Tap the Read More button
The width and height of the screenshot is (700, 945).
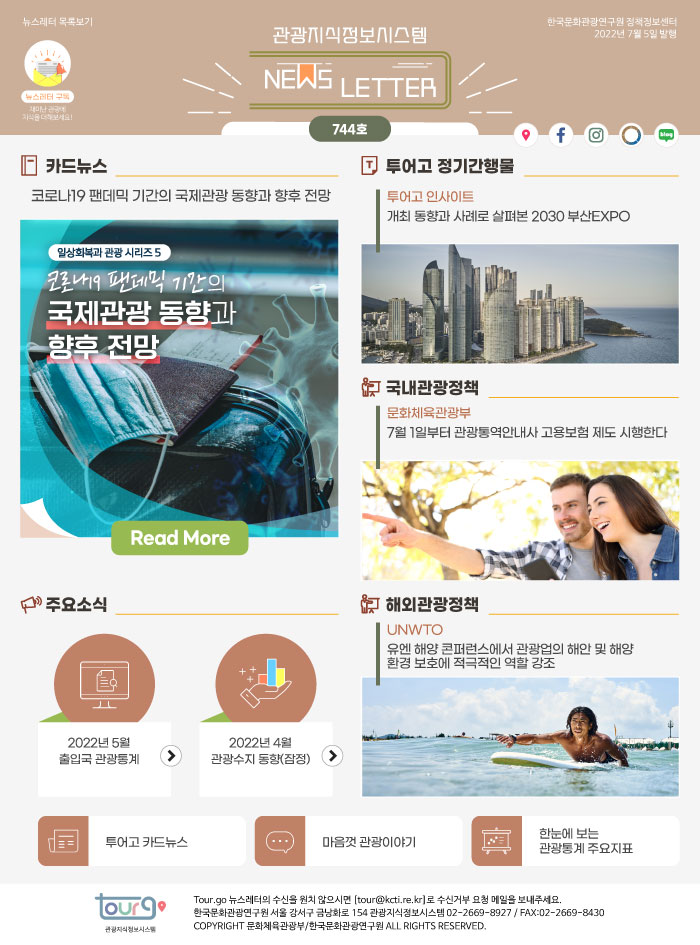click(x=180, y=537)
